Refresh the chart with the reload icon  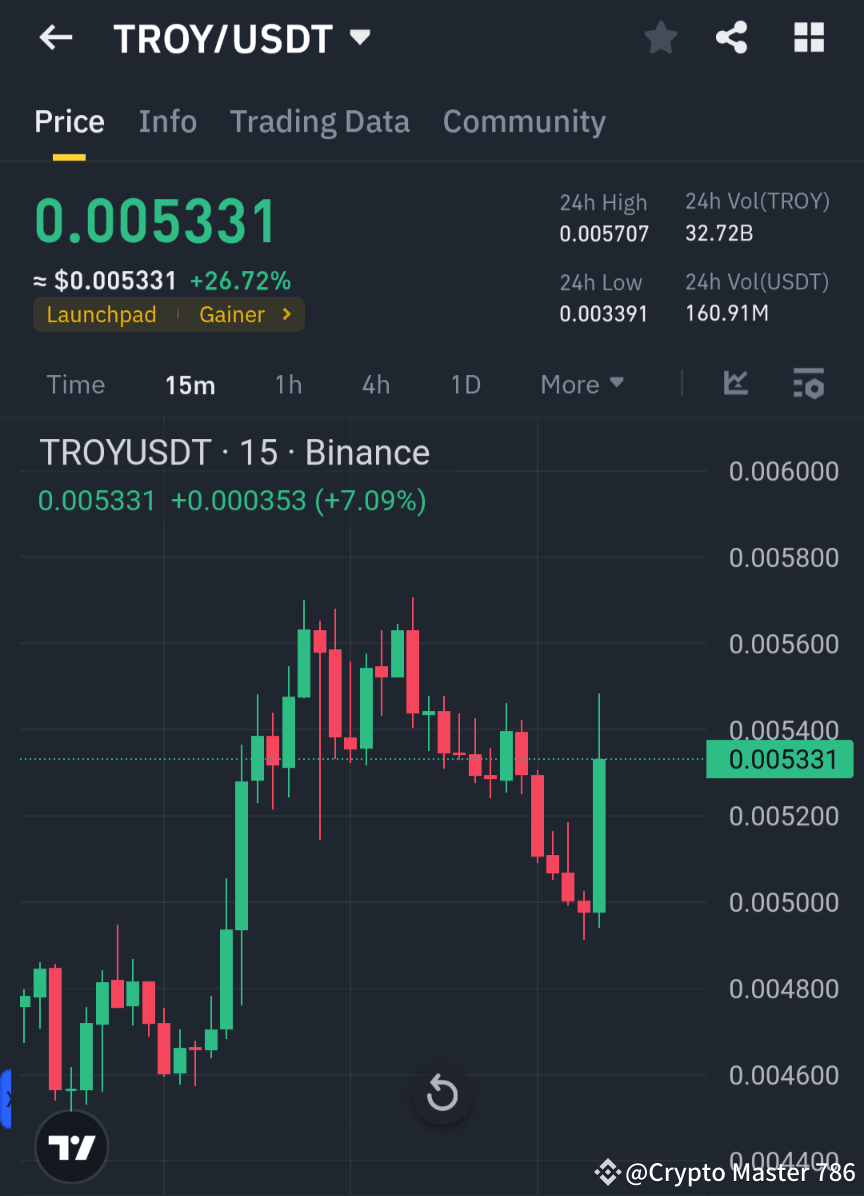pyautogui.click(x=442, y=1094)
